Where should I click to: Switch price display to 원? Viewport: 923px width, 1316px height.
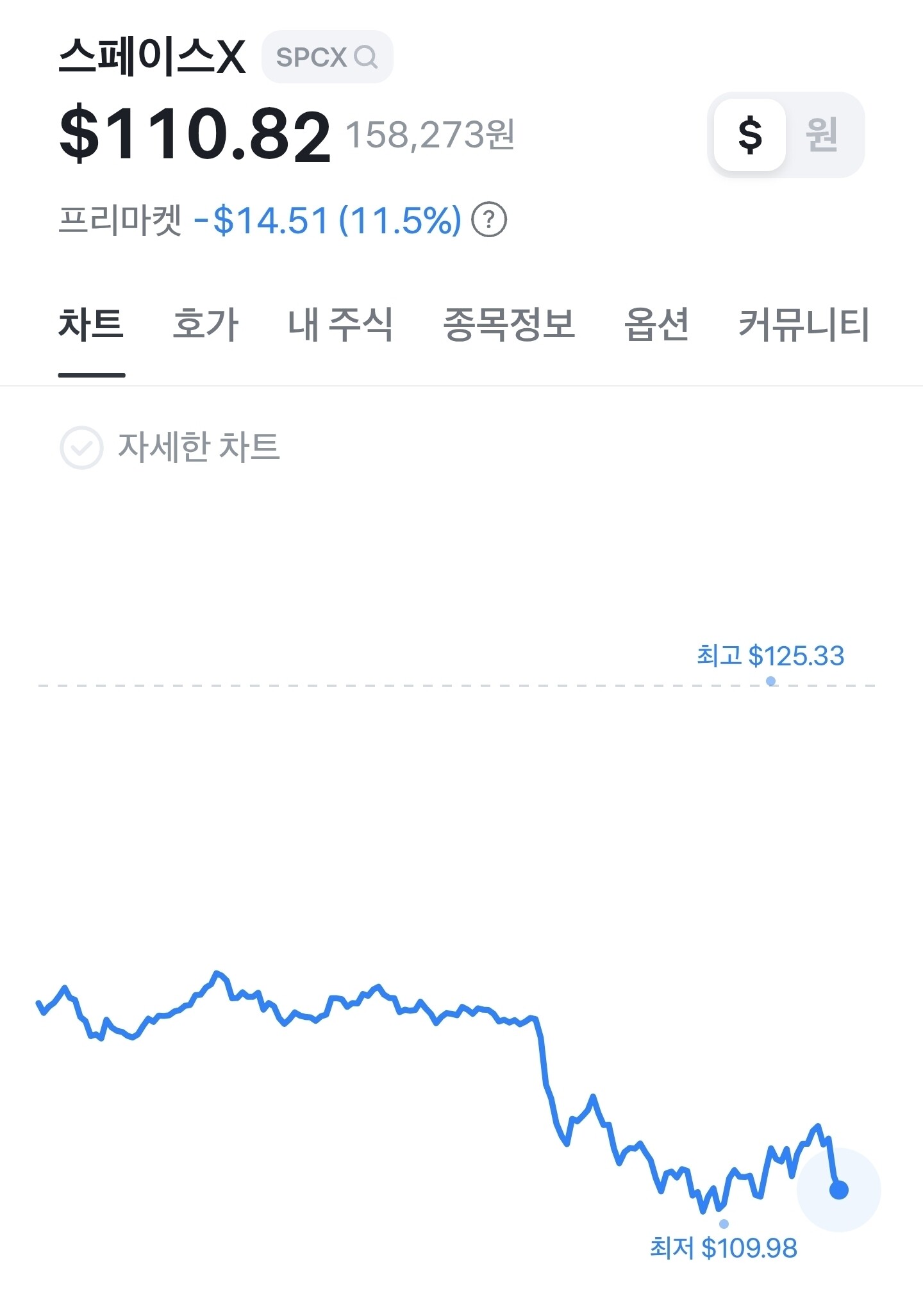pos(822,135)
